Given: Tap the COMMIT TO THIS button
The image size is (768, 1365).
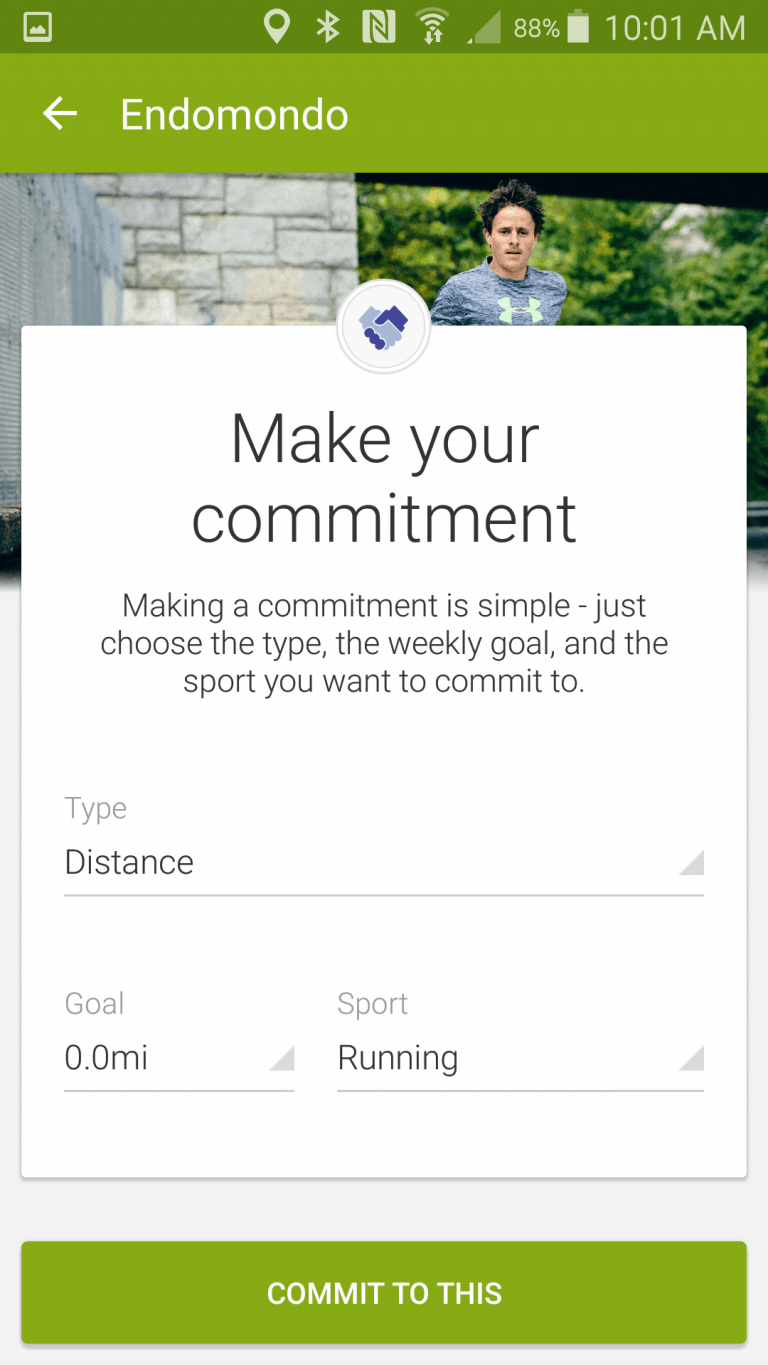Looking at the screenshot, I should (384, 1293).
